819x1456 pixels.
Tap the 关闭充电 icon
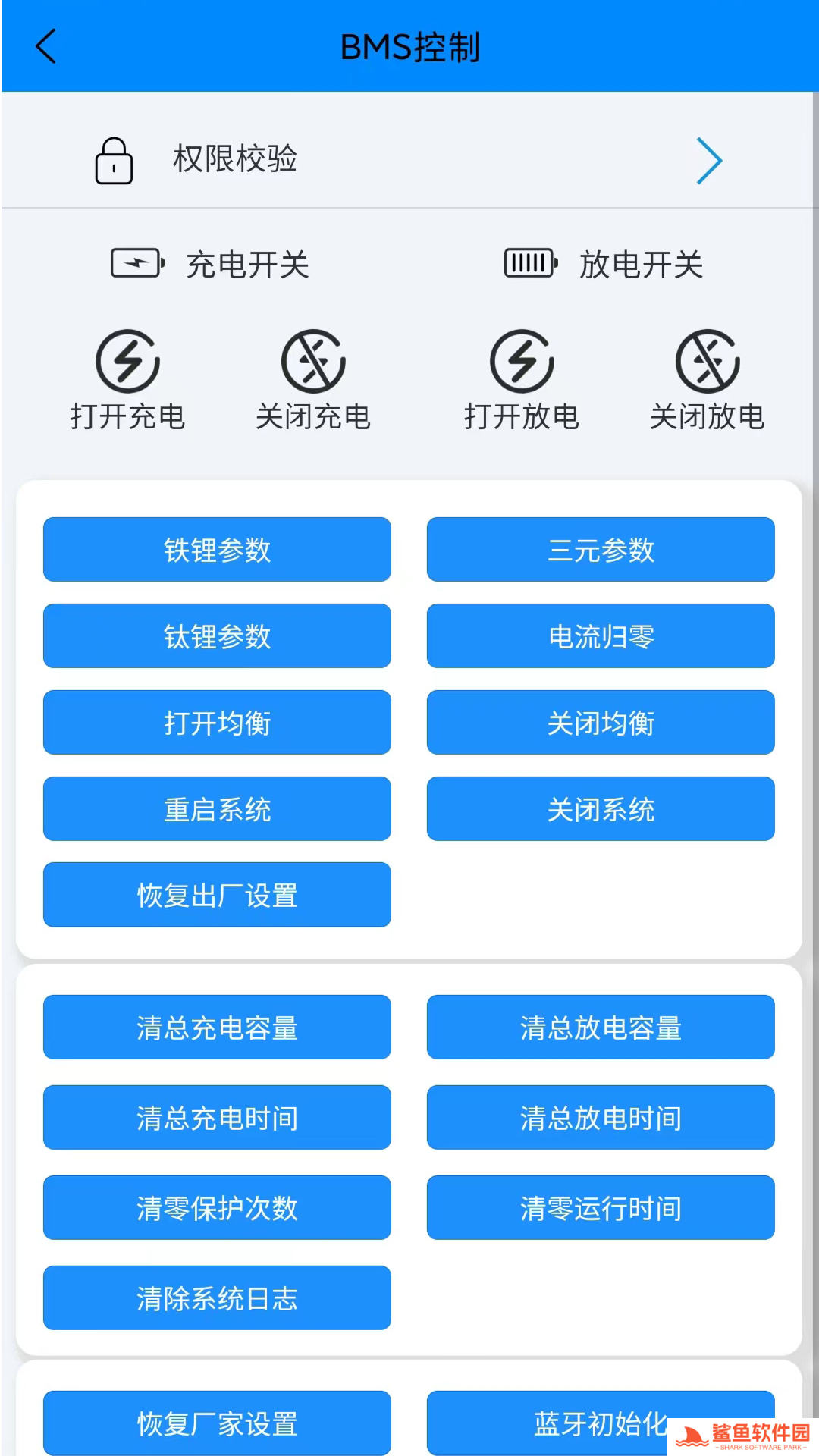(x=312, y=362)
